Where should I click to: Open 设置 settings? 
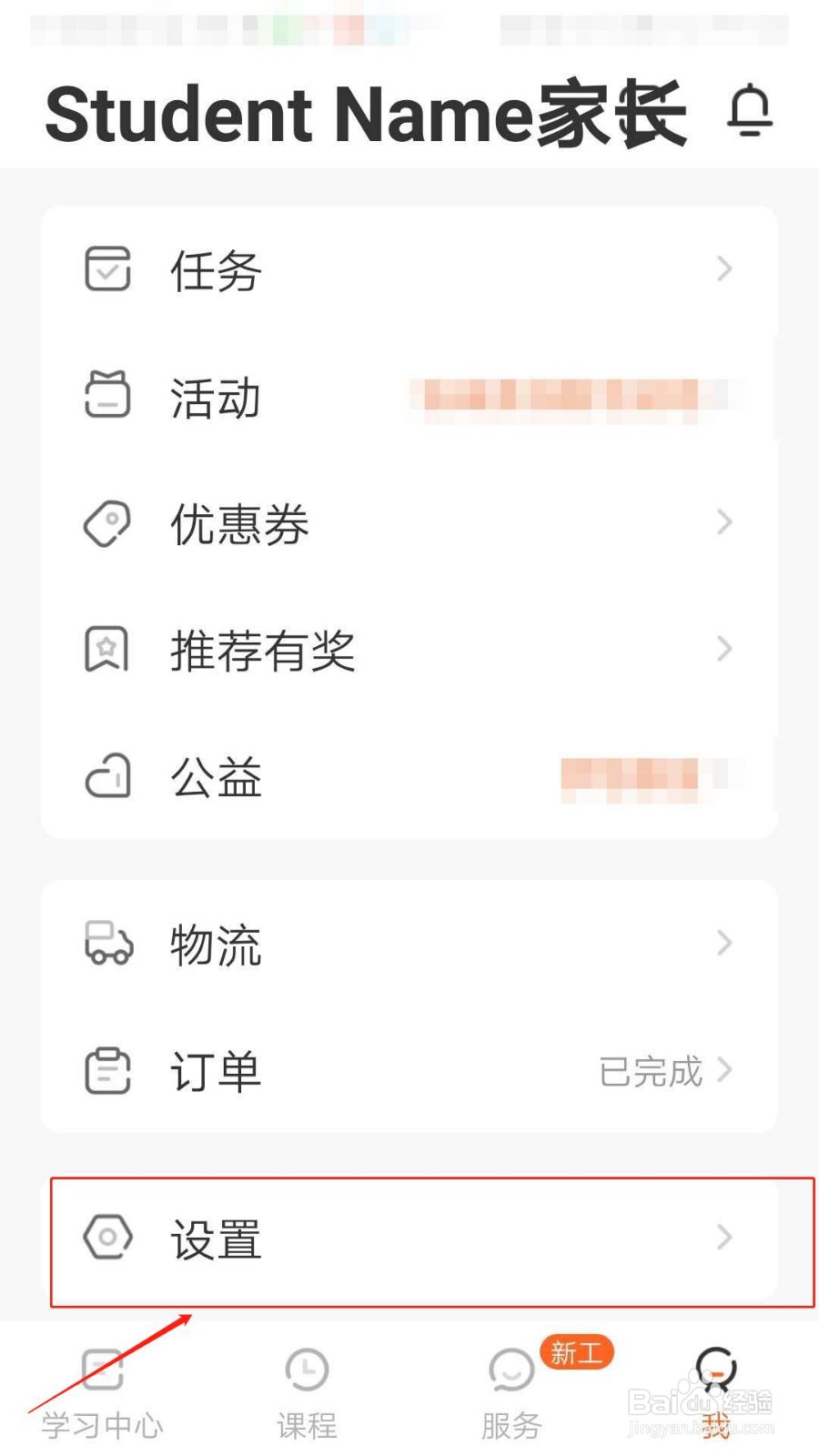409,1239
